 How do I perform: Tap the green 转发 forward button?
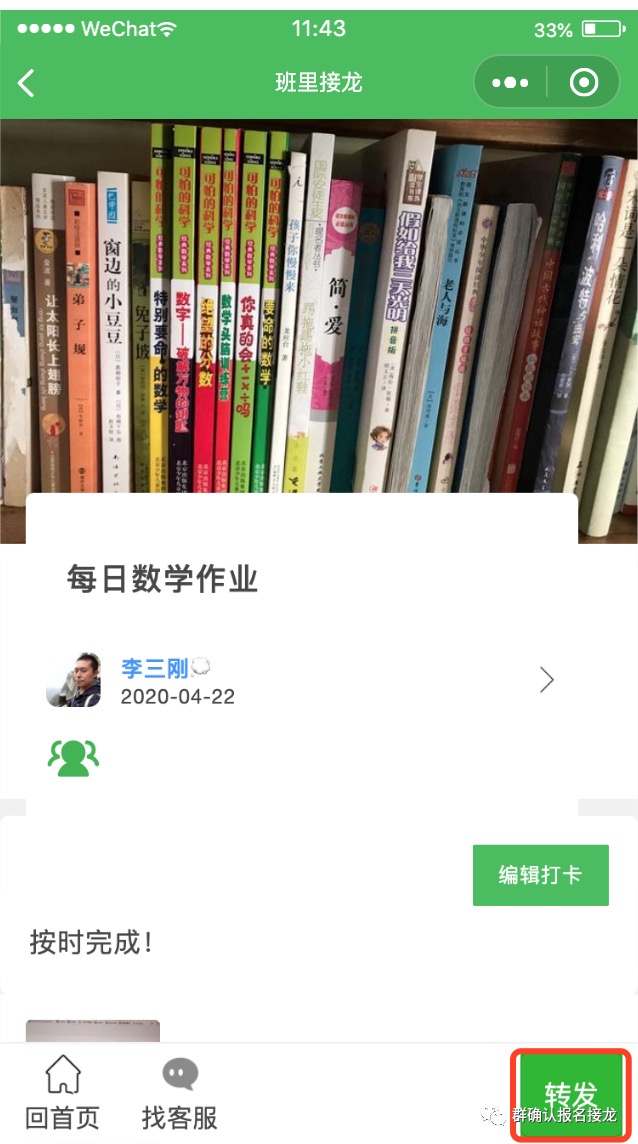tap(571, 1095)
